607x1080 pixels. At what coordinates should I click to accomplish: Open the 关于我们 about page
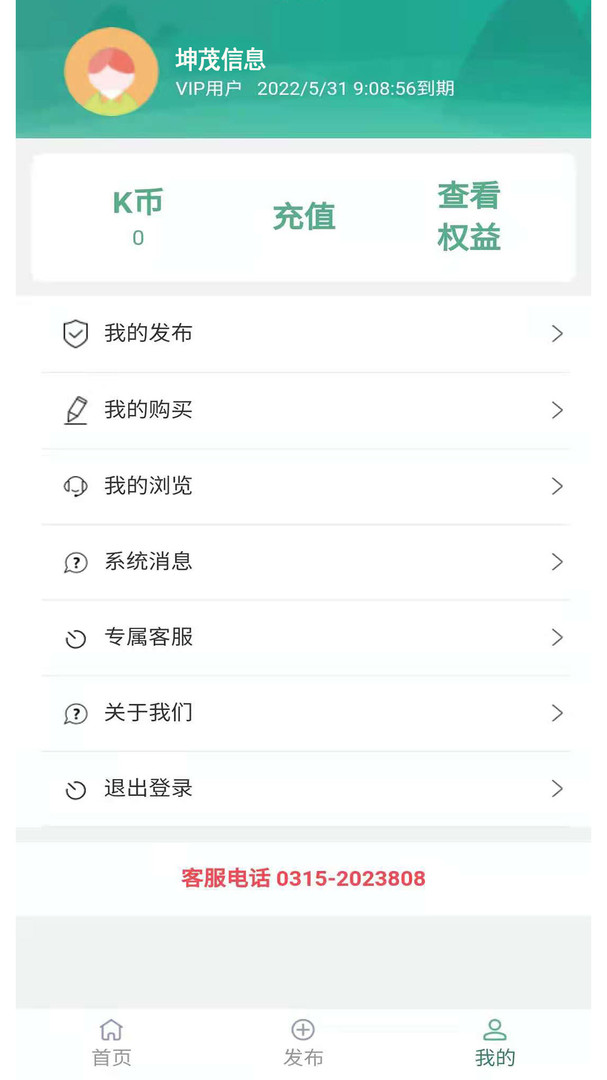pos(305,713)
